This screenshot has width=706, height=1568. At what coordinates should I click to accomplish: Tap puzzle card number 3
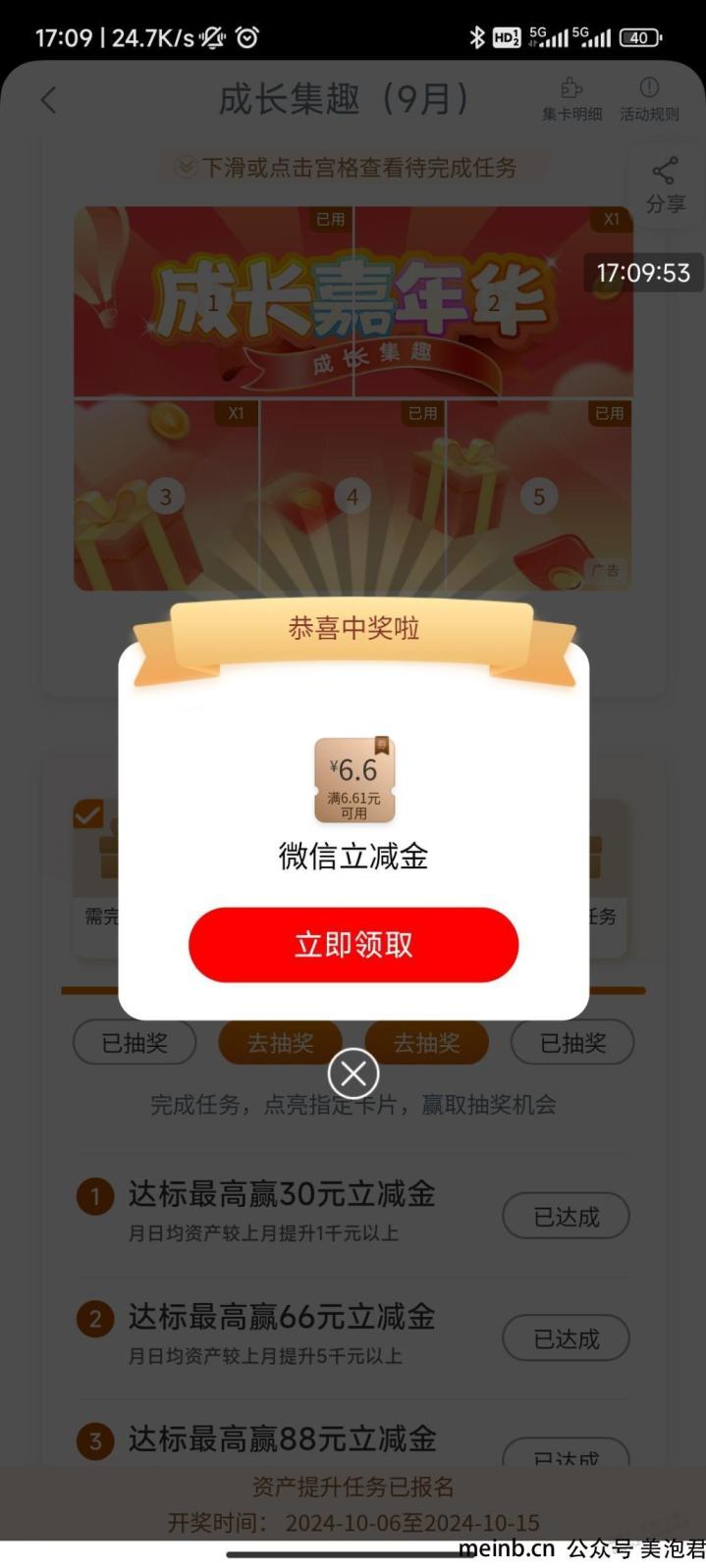click(166, 496)
